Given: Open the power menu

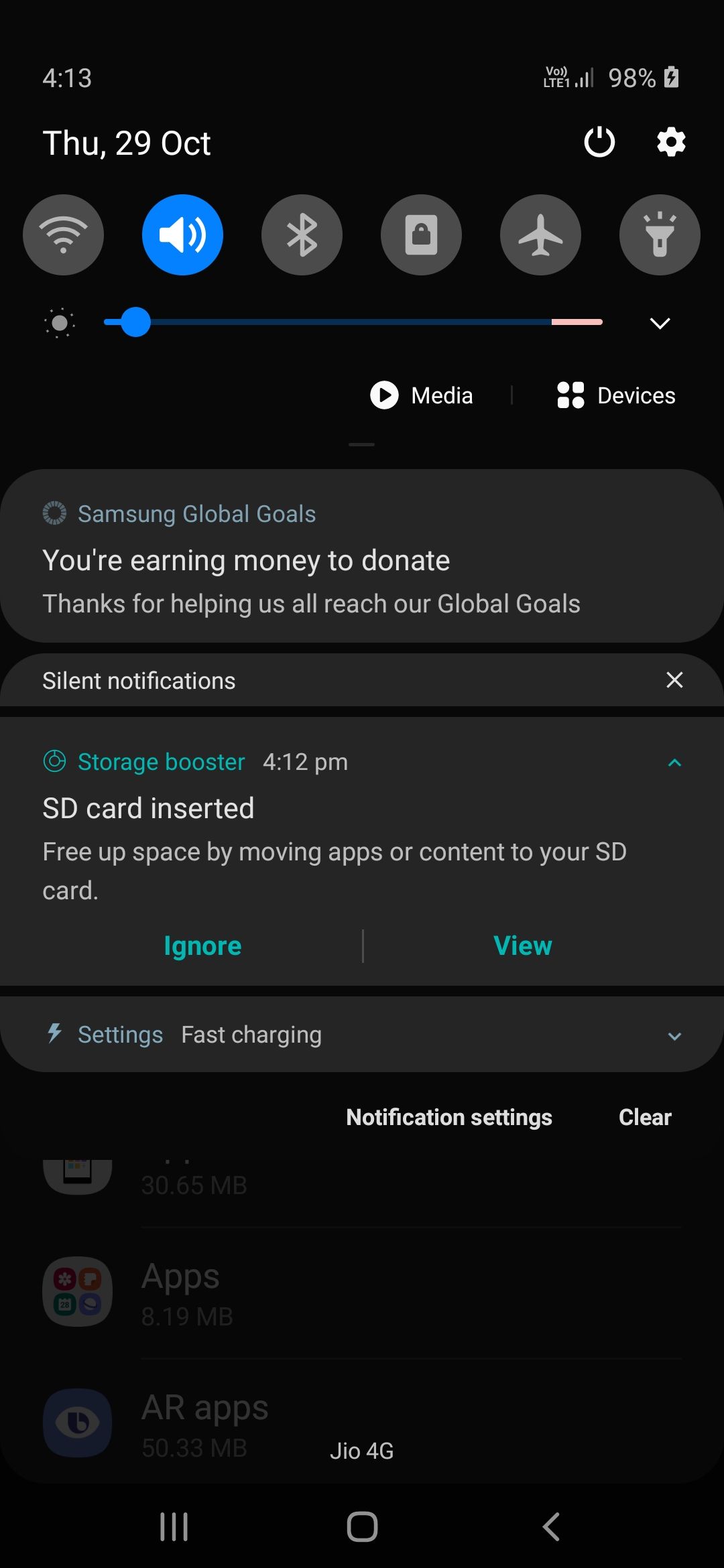Looking at the screenshot, I should click(x=599, y=142).
